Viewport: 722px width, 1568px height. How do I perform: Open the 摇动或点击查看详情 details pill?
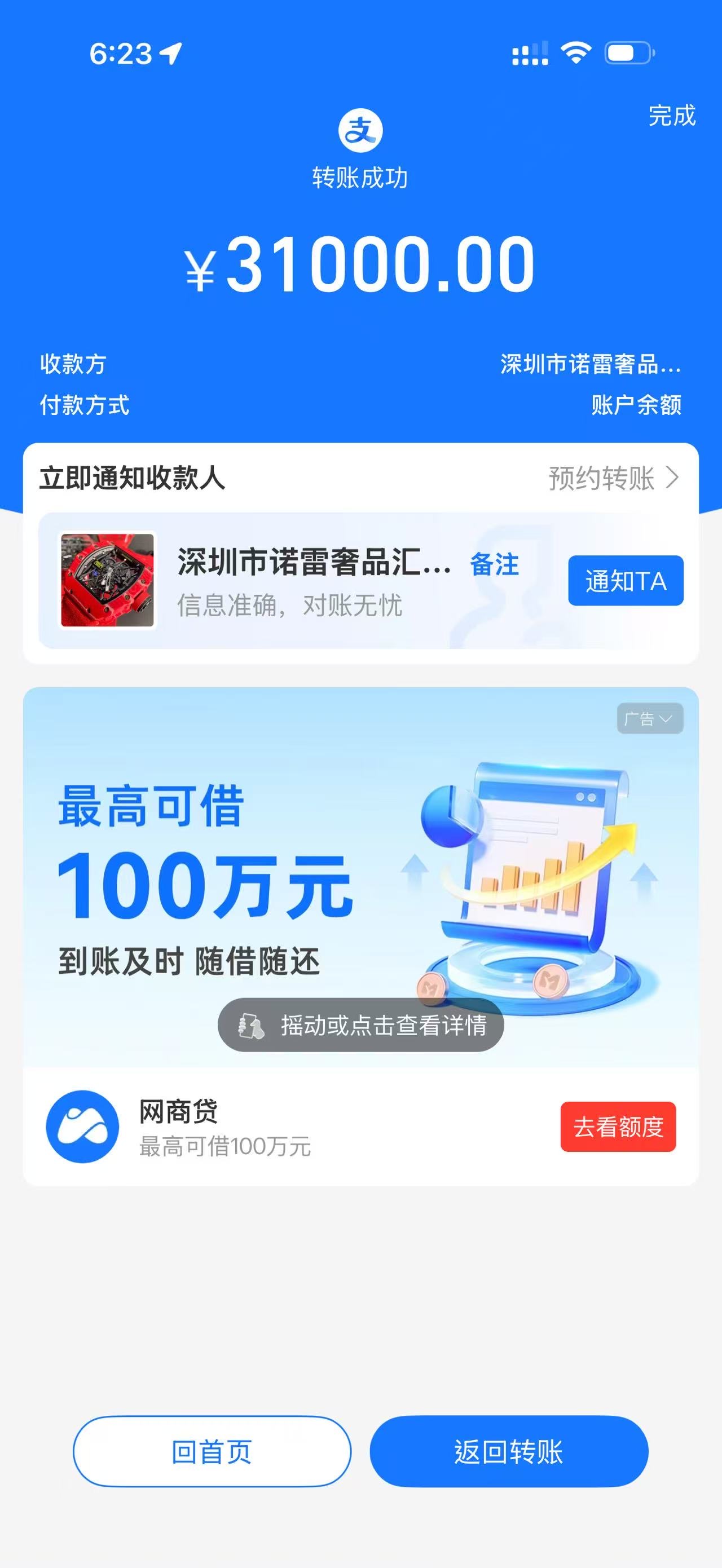[x=360, y=1025]
